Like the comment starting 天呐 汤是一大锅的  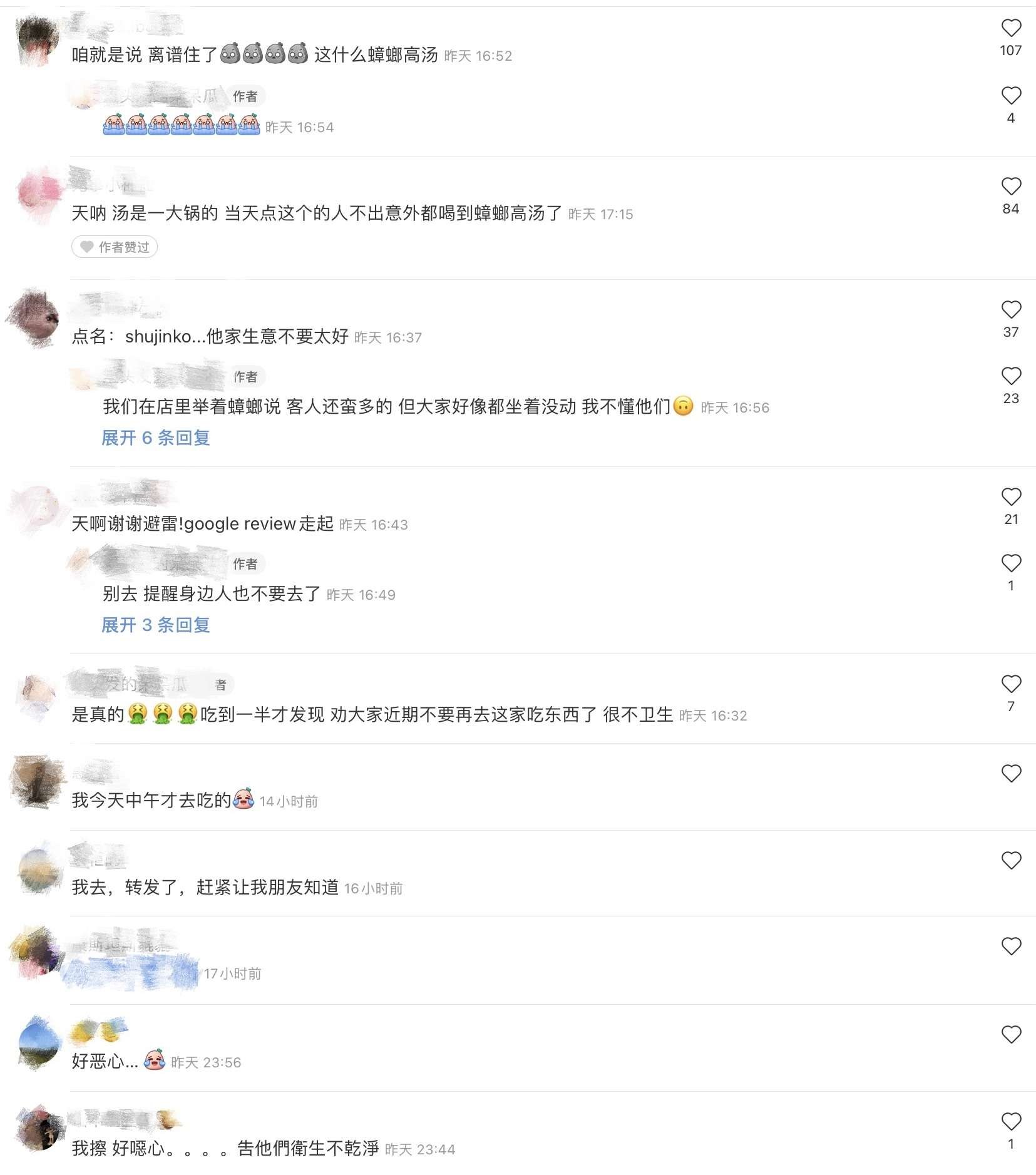pos(1011,187)
